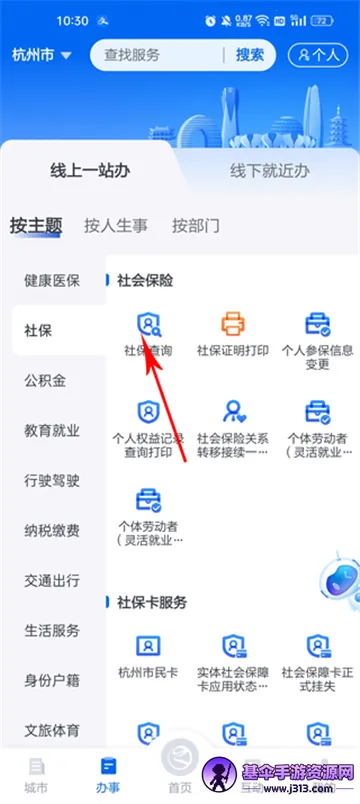Open the 纳税缴费 category
Screen dimensions: 360x804
click(x=52, y=531)
